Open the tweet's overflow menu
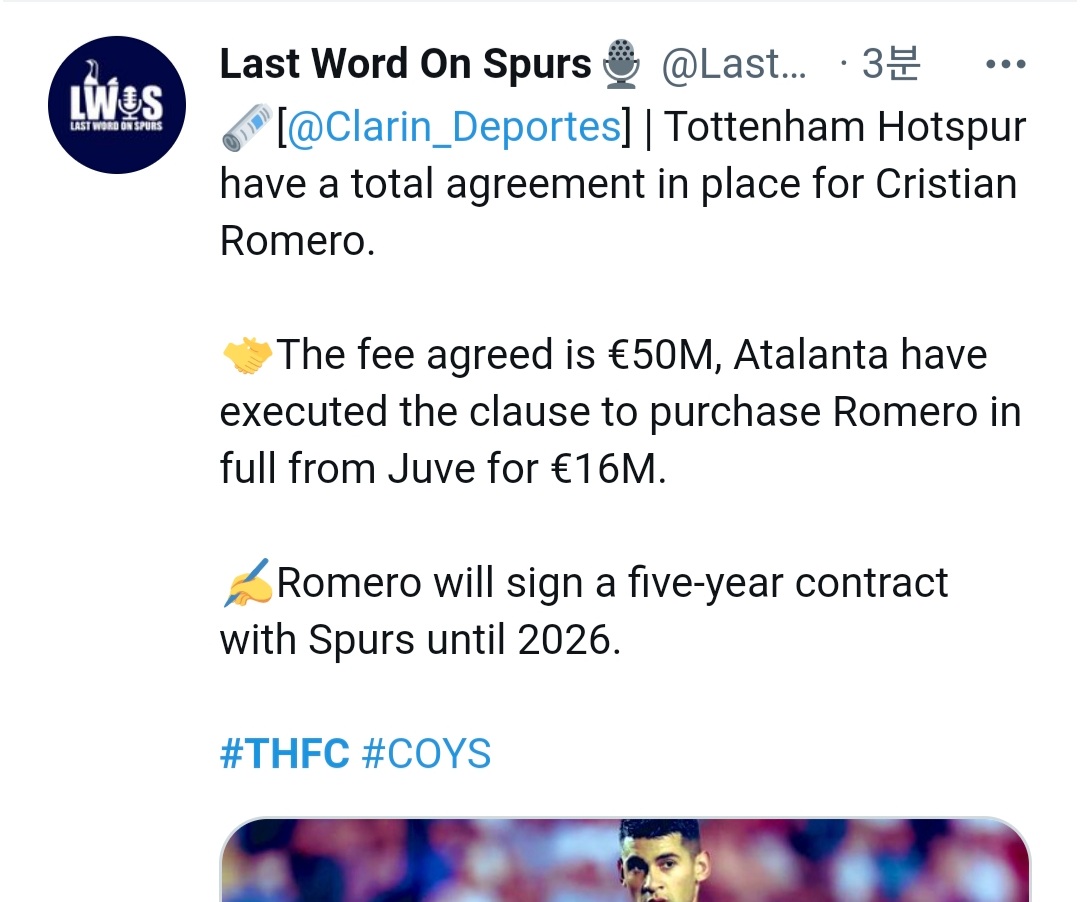 (x=1005, y=65)
